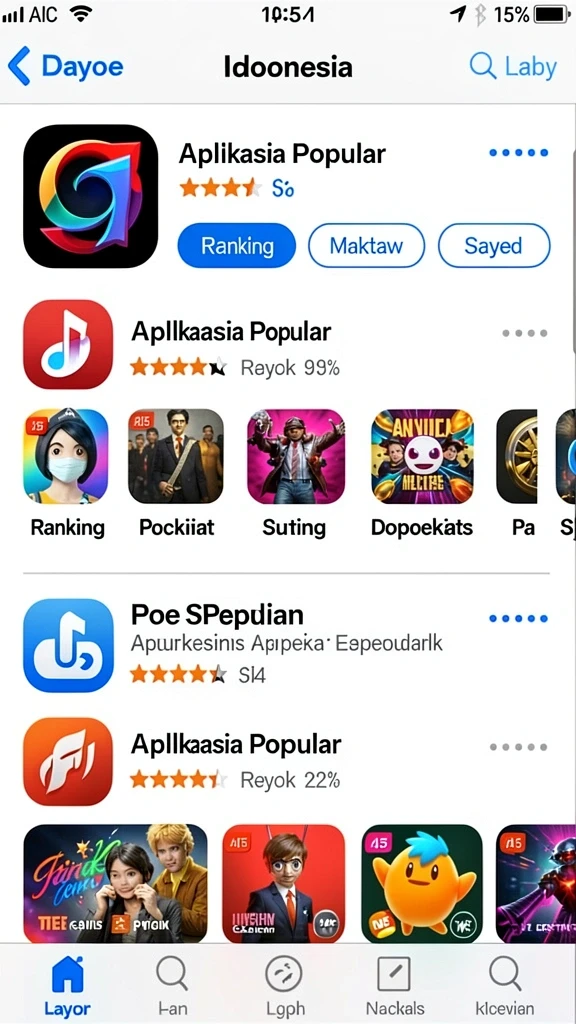Screen dimensions: 576x1024
Task: Open the Reyok 22% app row
Action: [x=286, y=761]
